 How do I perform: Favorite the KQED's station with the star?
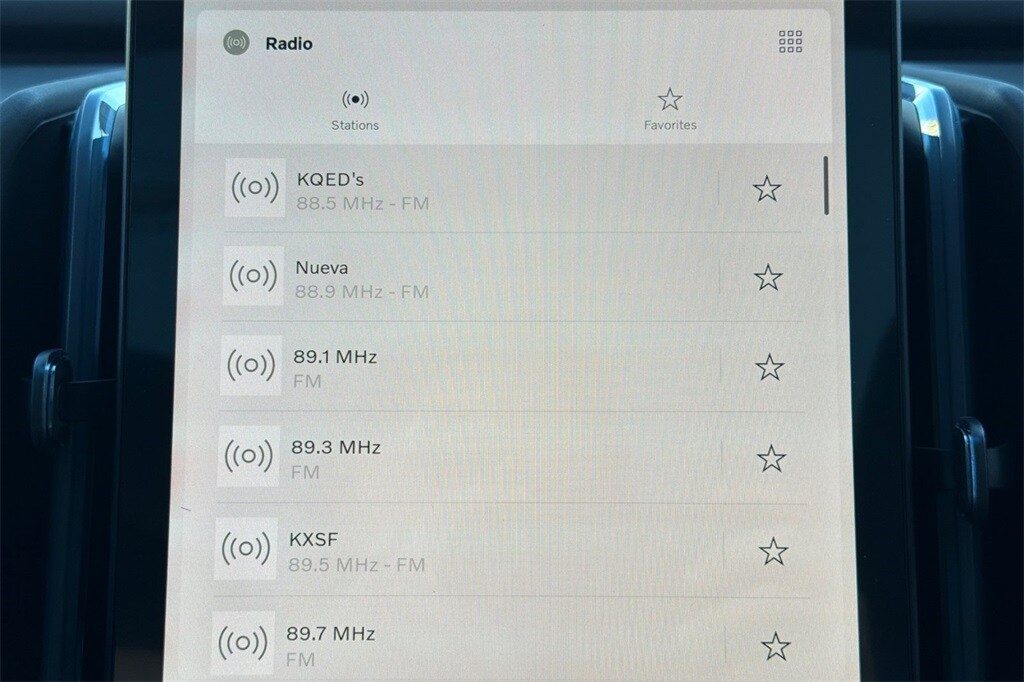click(x=767, y=189)
